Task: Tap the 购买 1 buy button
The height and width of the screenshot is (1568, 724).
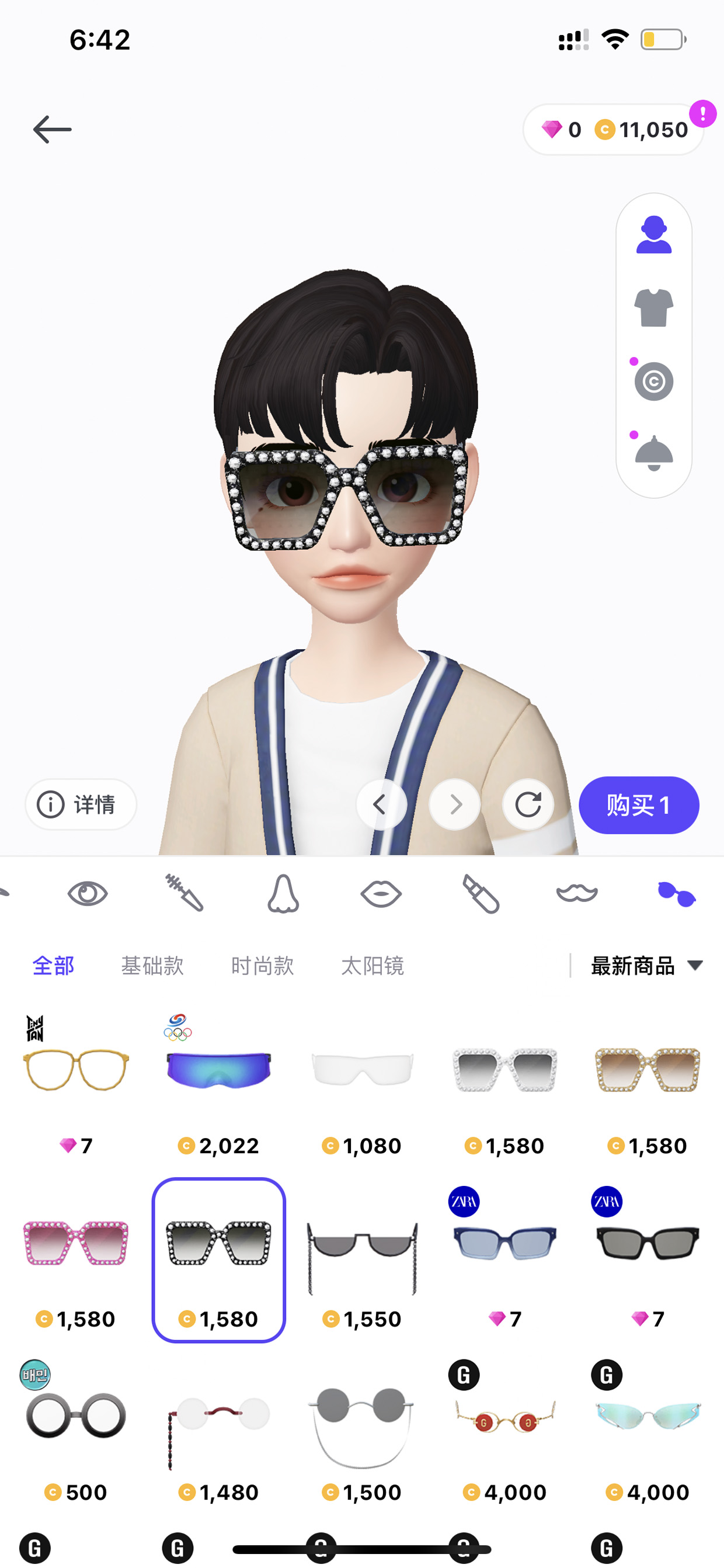Action: [x=638, y=804]
